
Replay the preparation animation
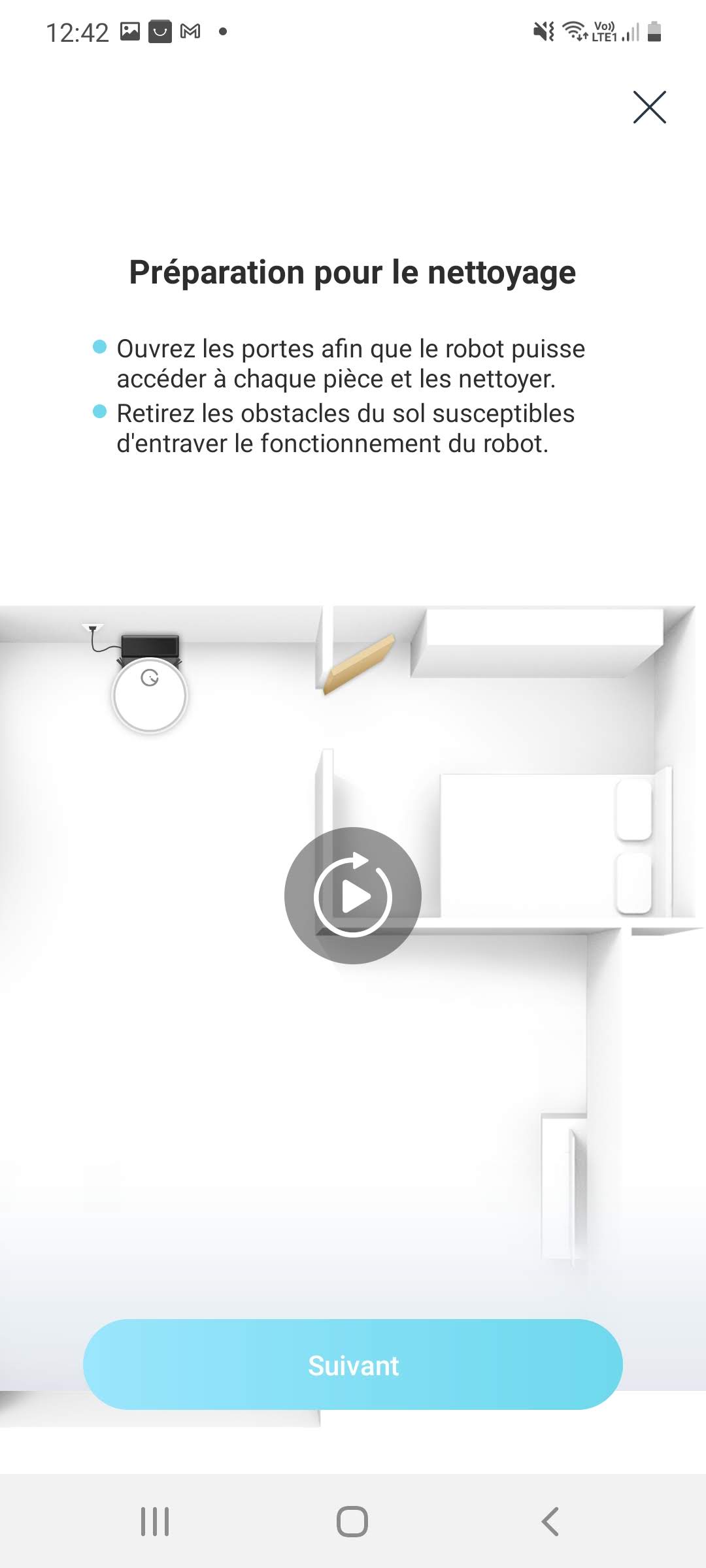coord(353,896)
